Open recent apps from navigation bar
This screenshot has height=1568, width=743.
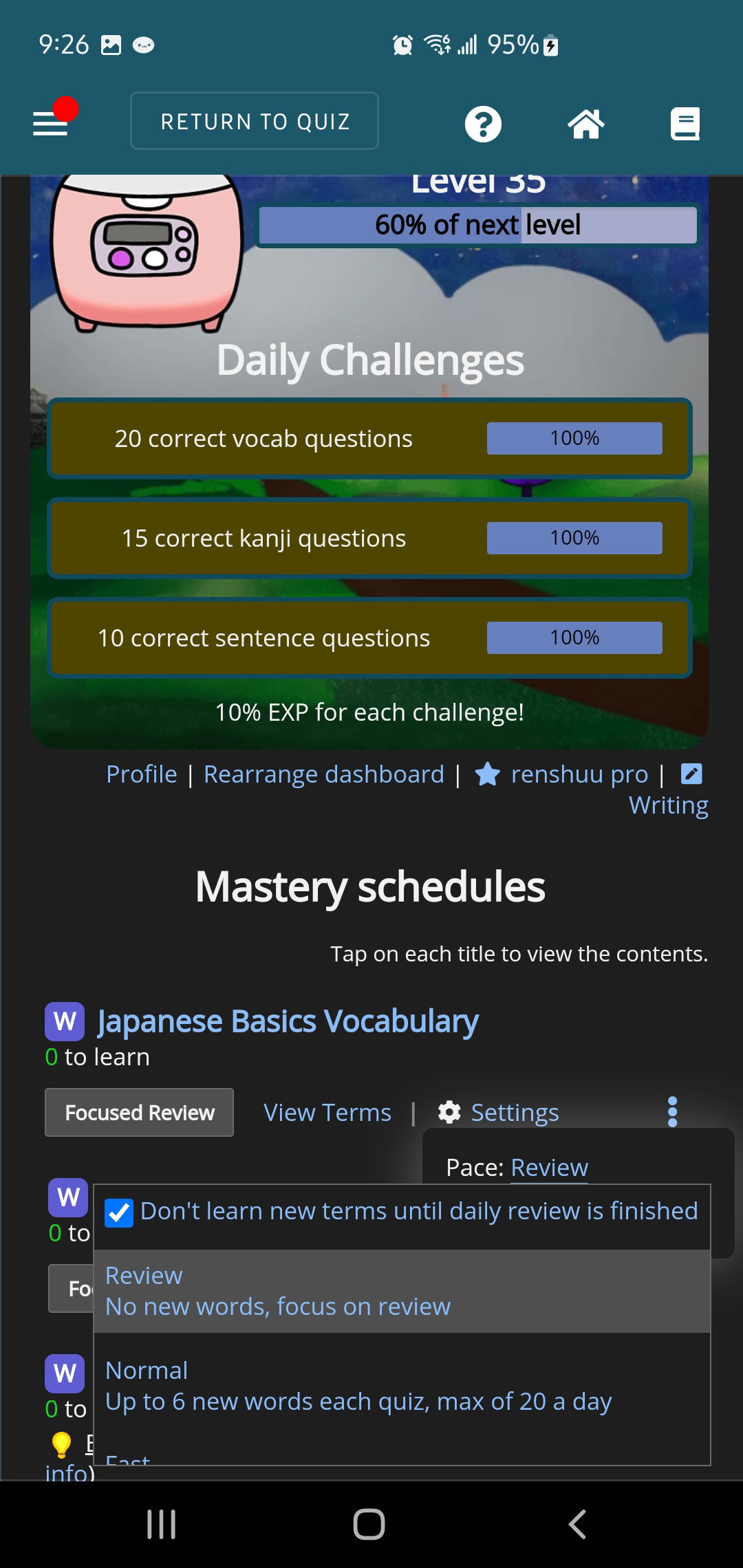tap(162, 1525)
